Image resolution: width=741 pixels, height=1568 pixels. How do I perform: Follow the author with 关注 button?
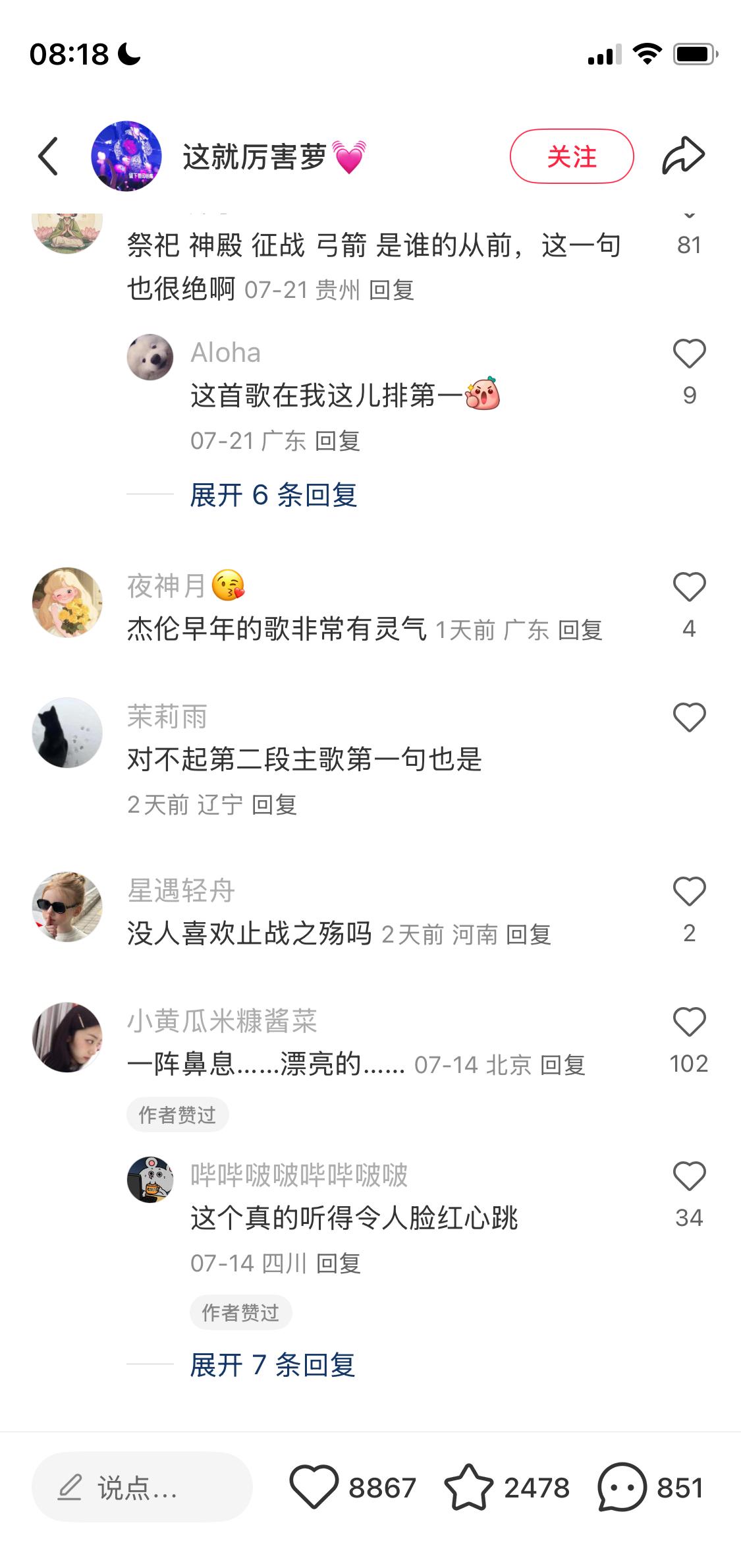tap(571, 156)
